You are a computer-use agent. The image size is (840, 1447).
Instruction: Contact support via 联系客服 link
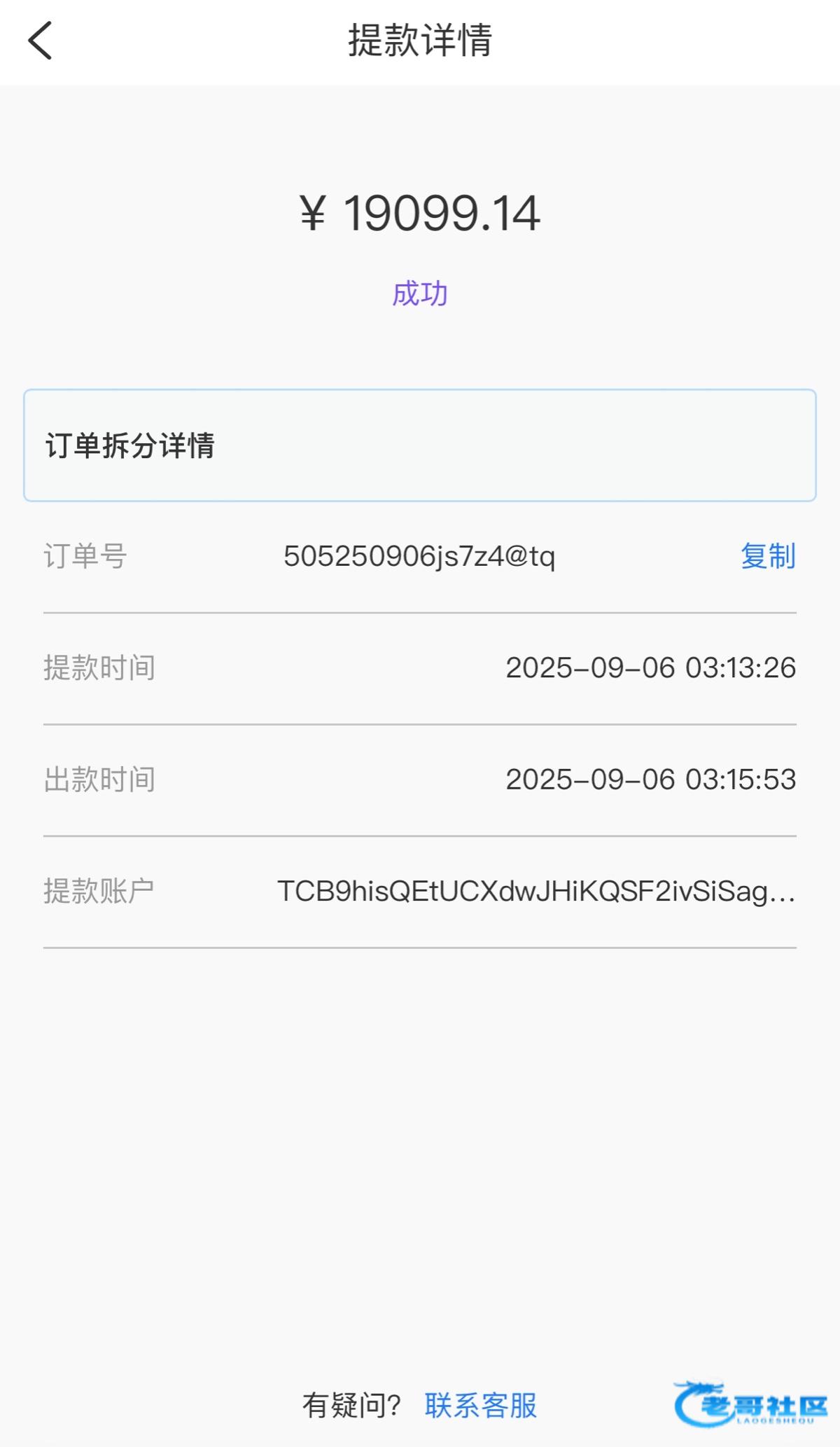point(480,1405)
